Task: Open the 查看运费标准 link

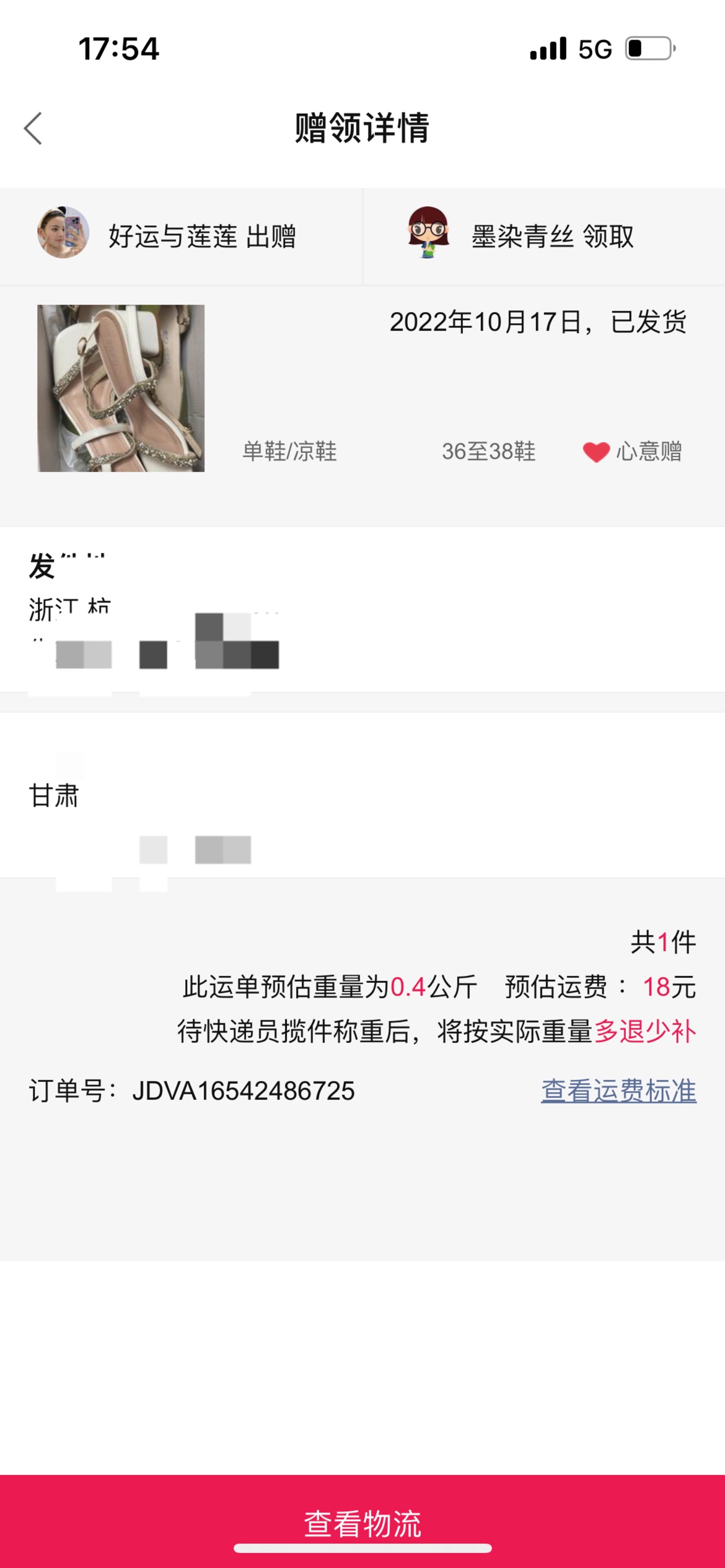Action: tap(618, 1091)
